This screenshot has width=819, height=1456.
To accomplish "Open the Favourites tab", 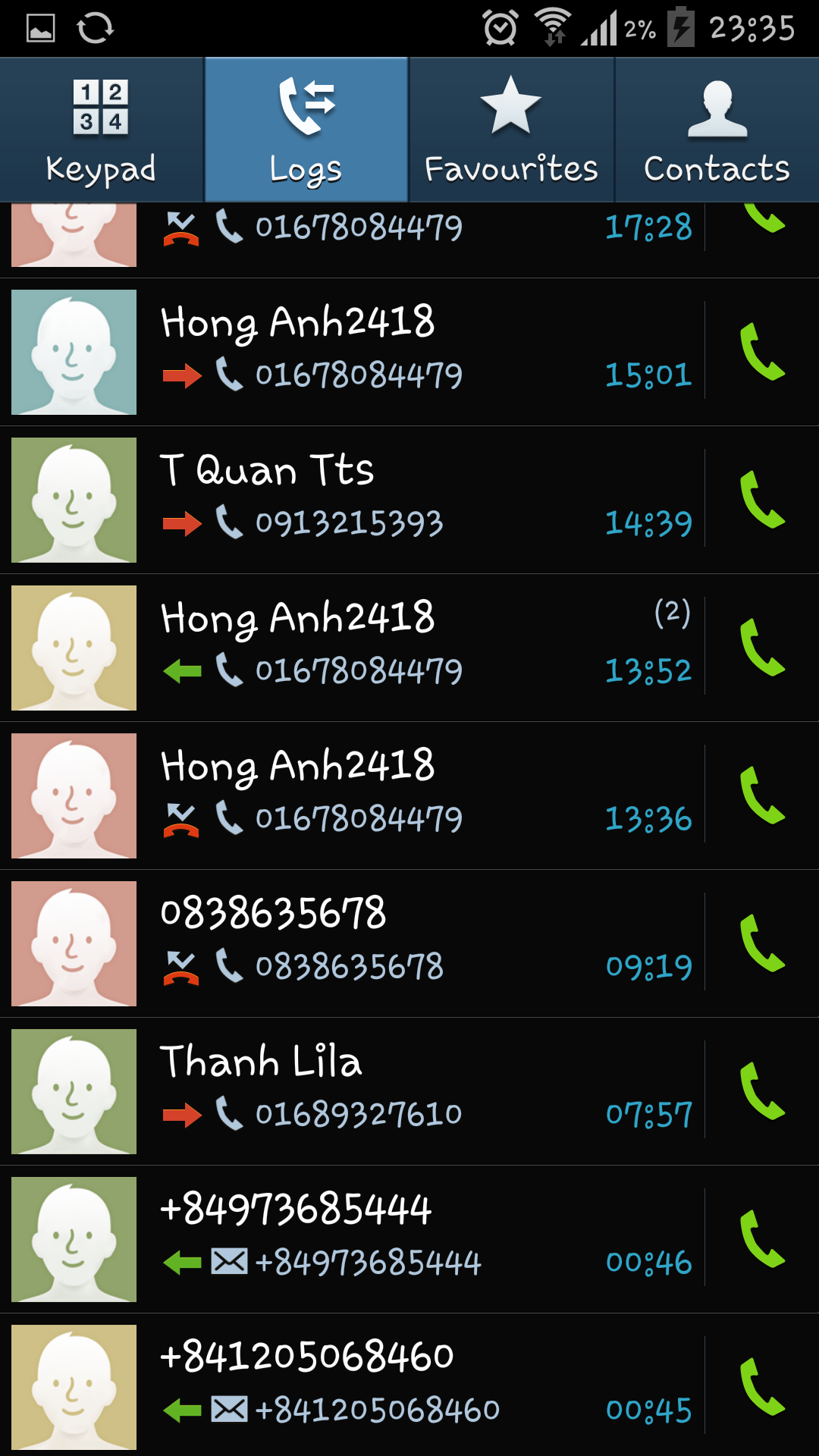I will [511, 130].
